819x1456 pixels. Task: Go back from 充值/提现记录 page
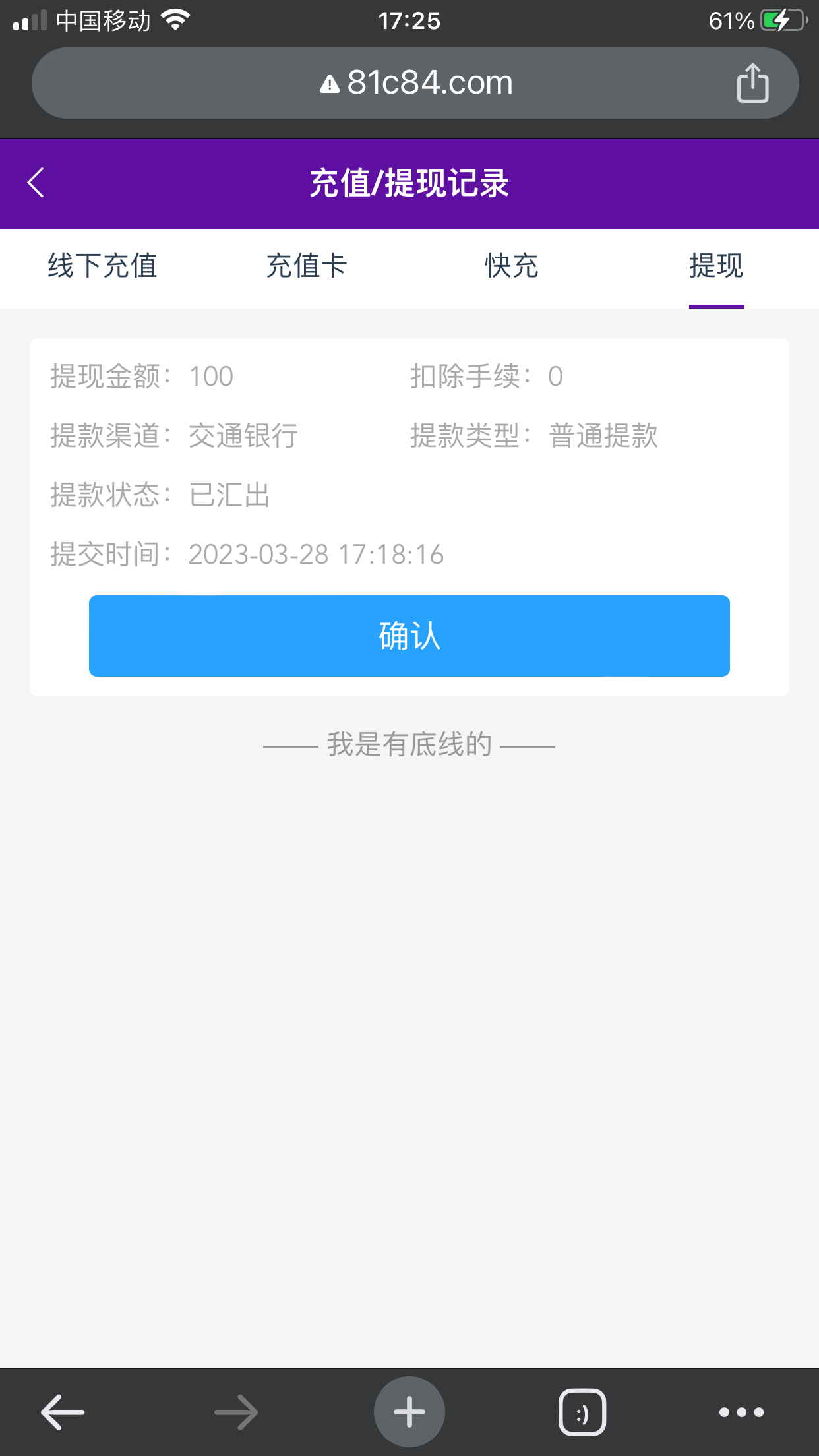(36, 183)
